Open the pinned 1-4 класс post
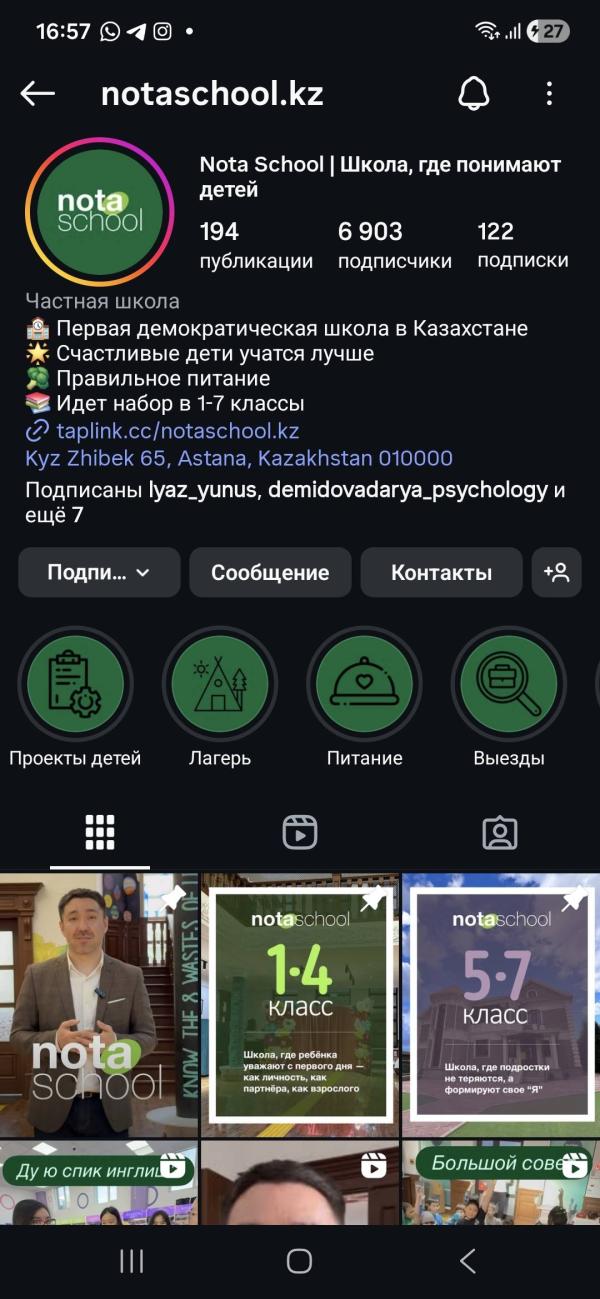 click(x=300, y=1003)
